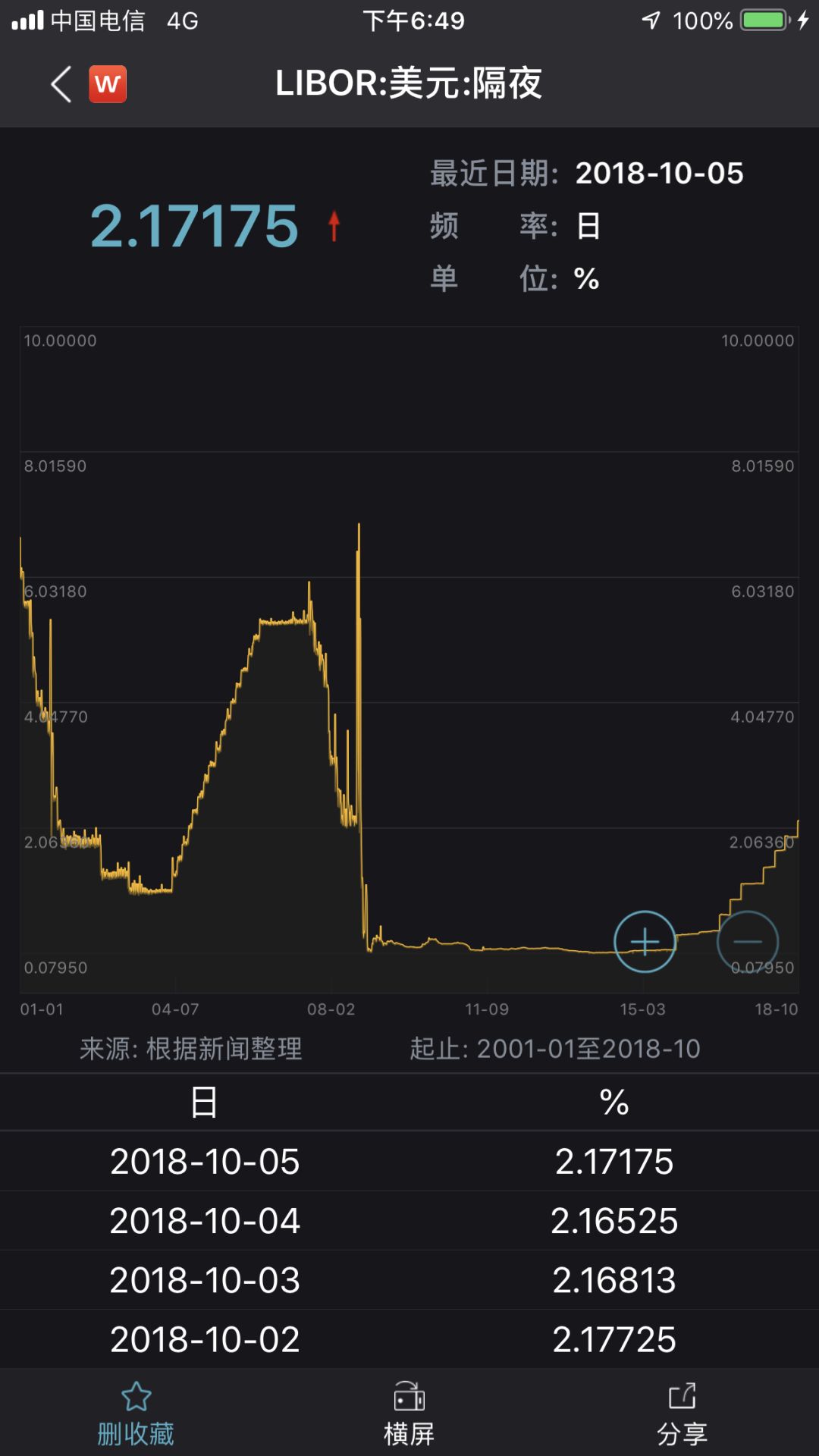Select the 2018-10-05 row in the table

coord(409,1160)
